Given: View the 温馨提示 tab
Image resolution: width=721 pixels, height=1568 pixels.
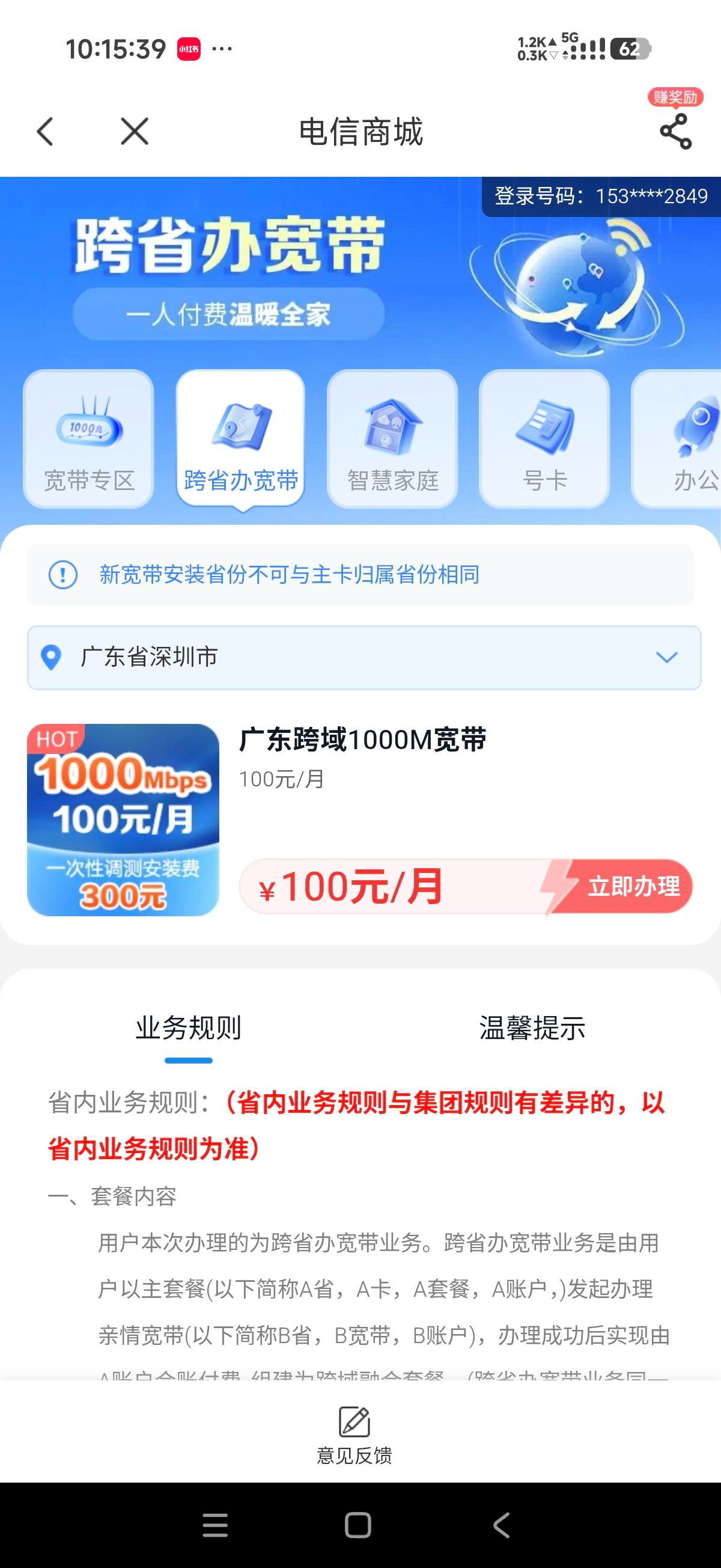Looking at the screenshot, I should (x=532, y=1028).
